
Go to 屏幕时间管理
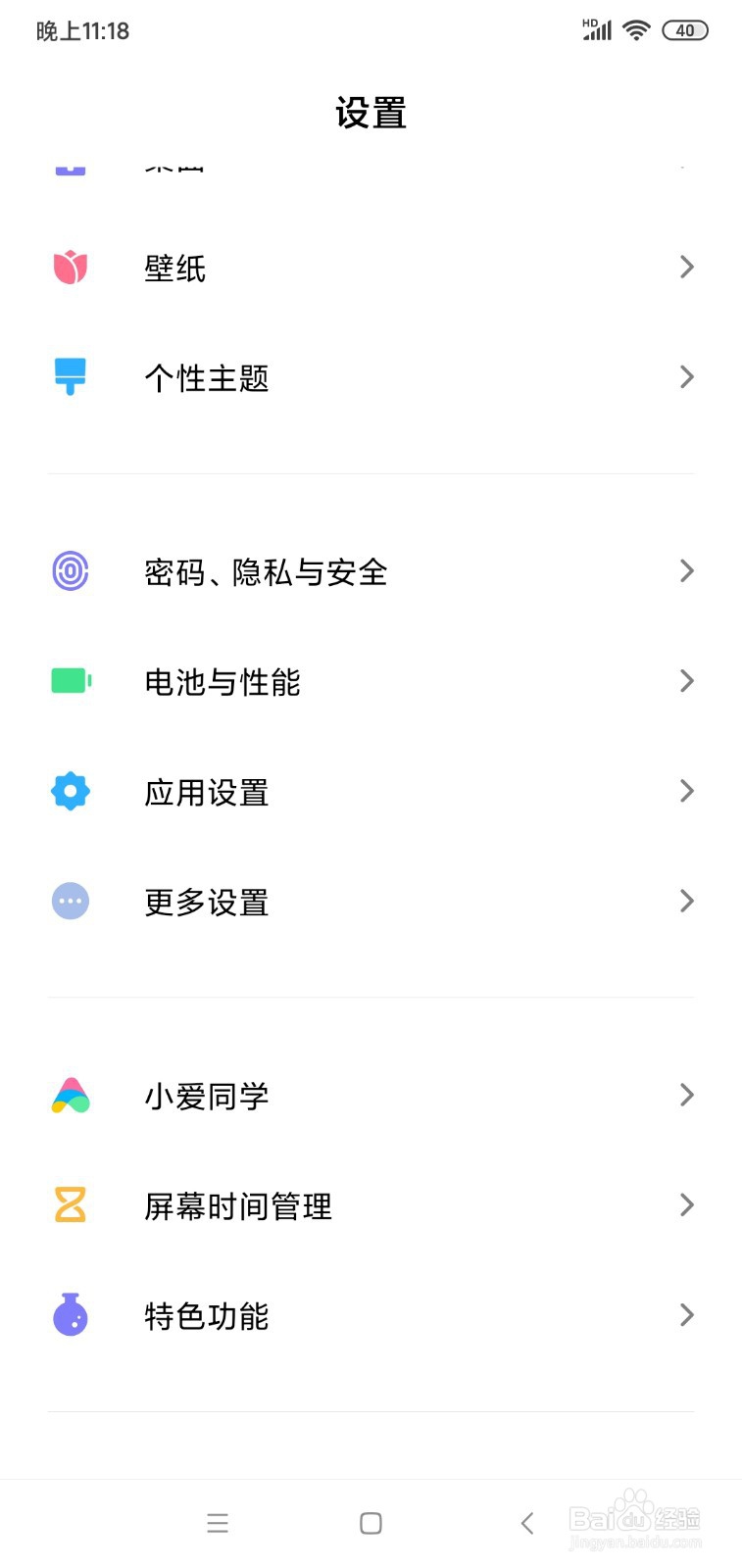pyautogui.click(x=371, y=1205)
